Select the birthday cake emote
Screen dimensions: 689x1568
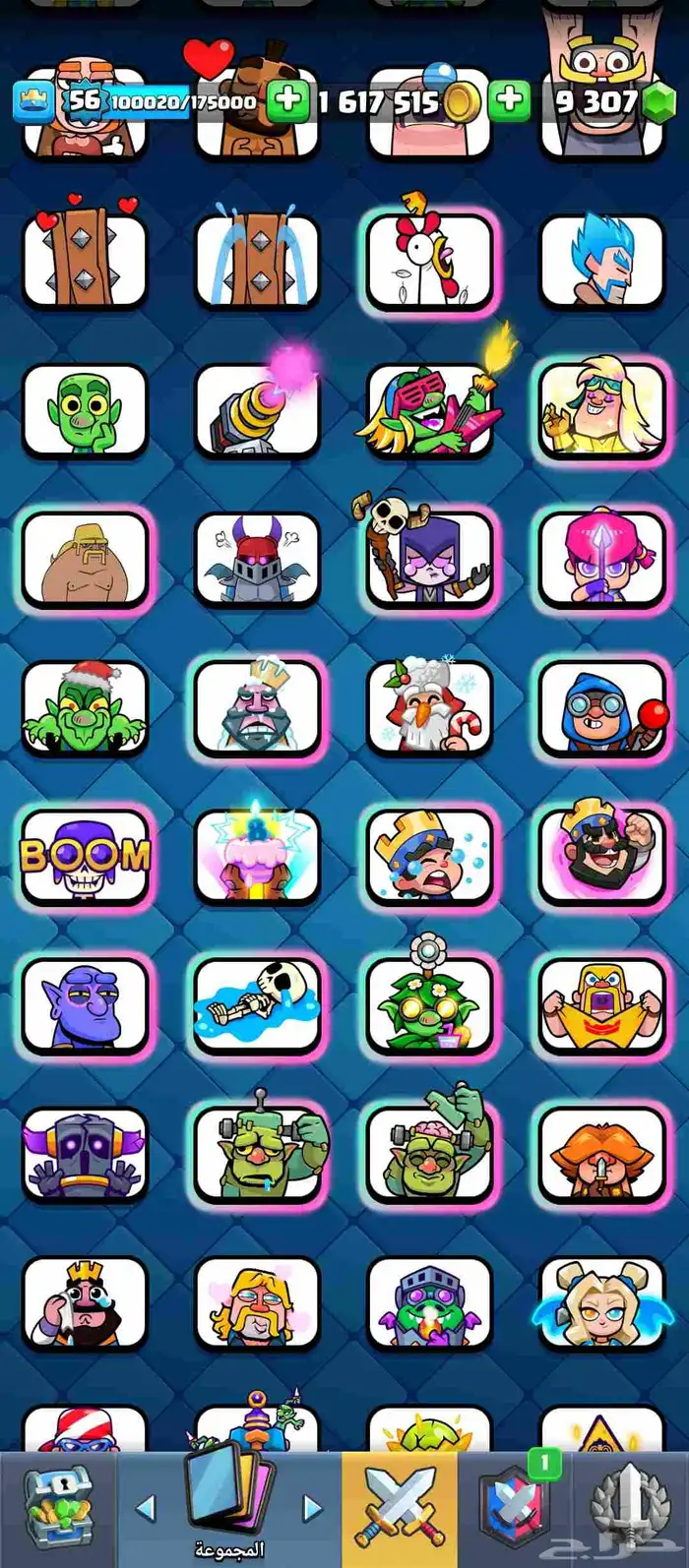[x=257, y=855]
